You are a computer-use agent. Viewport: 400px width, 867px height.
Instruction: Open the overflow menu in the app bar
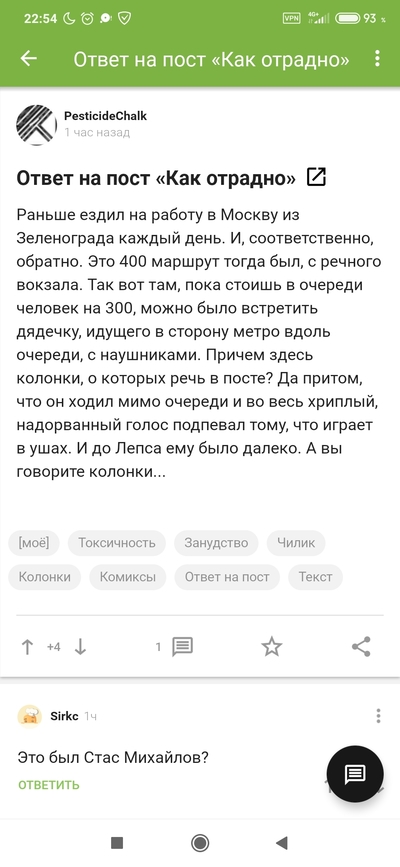pyautogui.click(x=377, y=59)
